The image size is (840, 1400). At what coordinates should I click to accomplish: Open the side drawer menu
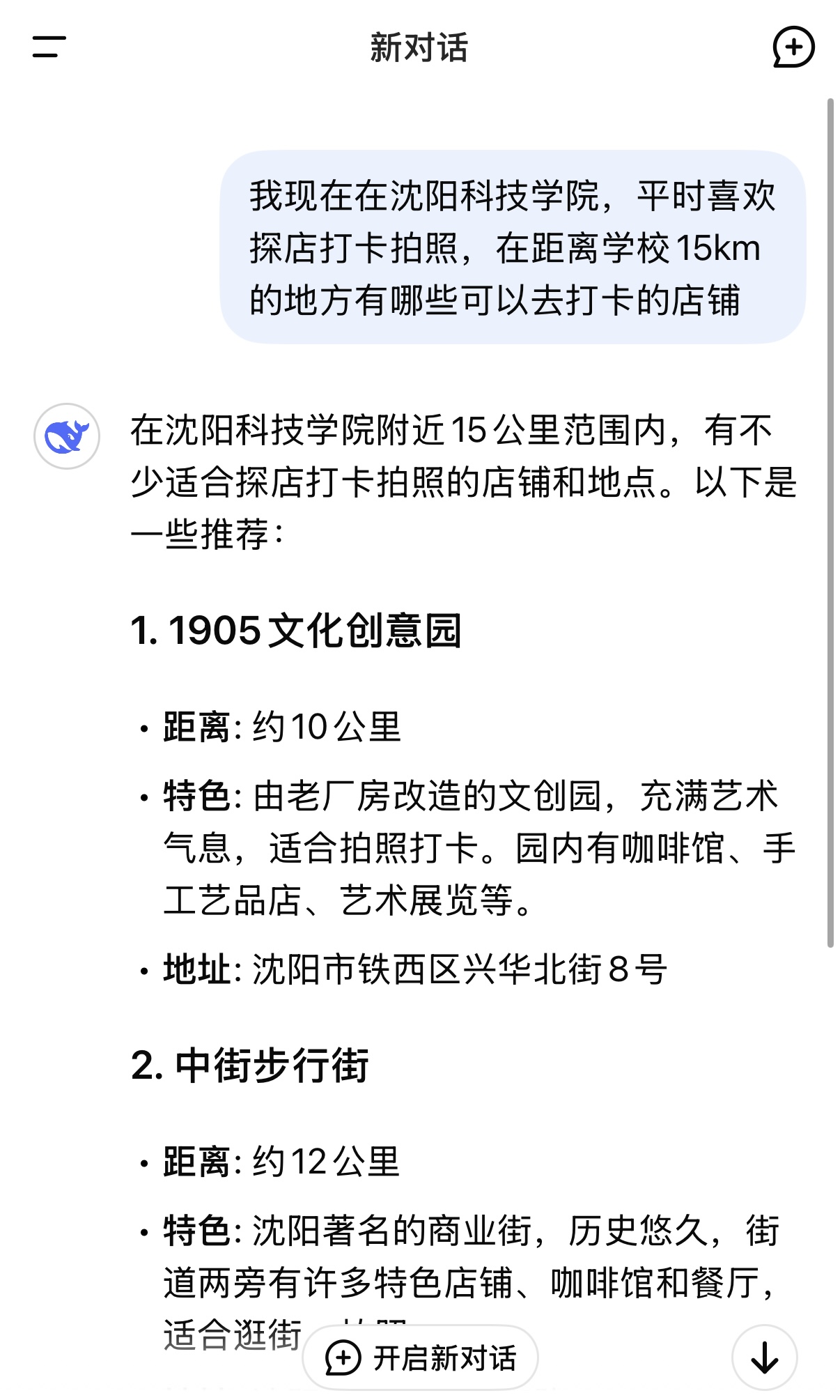[49, 47]
